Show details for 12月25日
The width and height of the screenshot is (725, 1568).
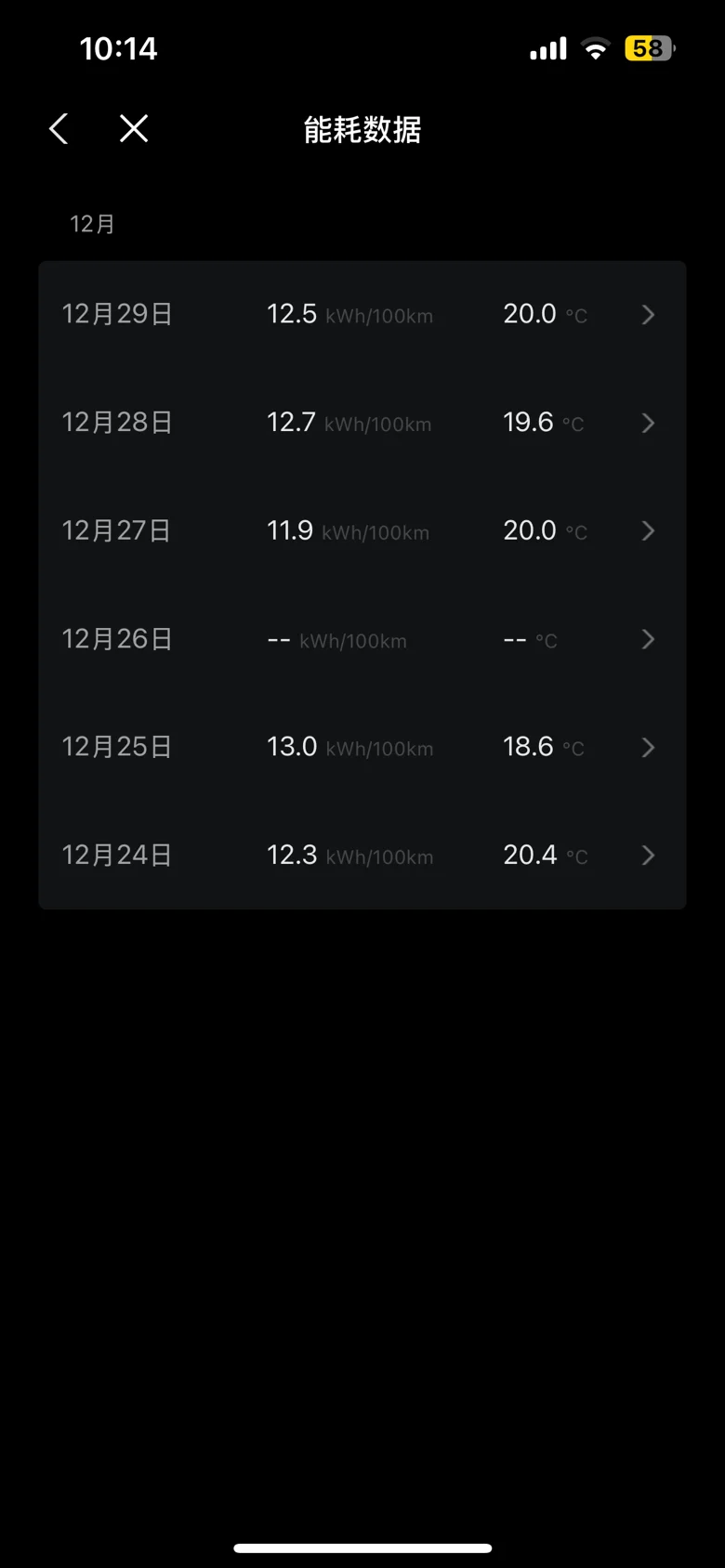tap(362, 747)
